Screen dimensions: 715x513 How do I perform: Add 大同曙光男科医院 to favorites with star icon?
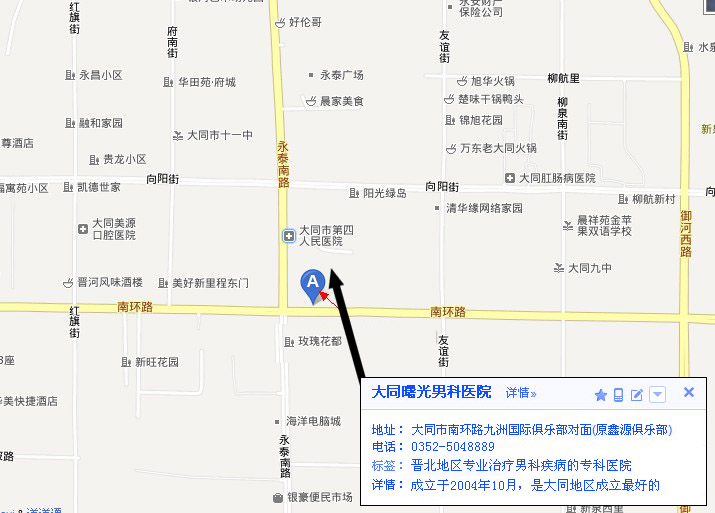[x=601, y=395]
